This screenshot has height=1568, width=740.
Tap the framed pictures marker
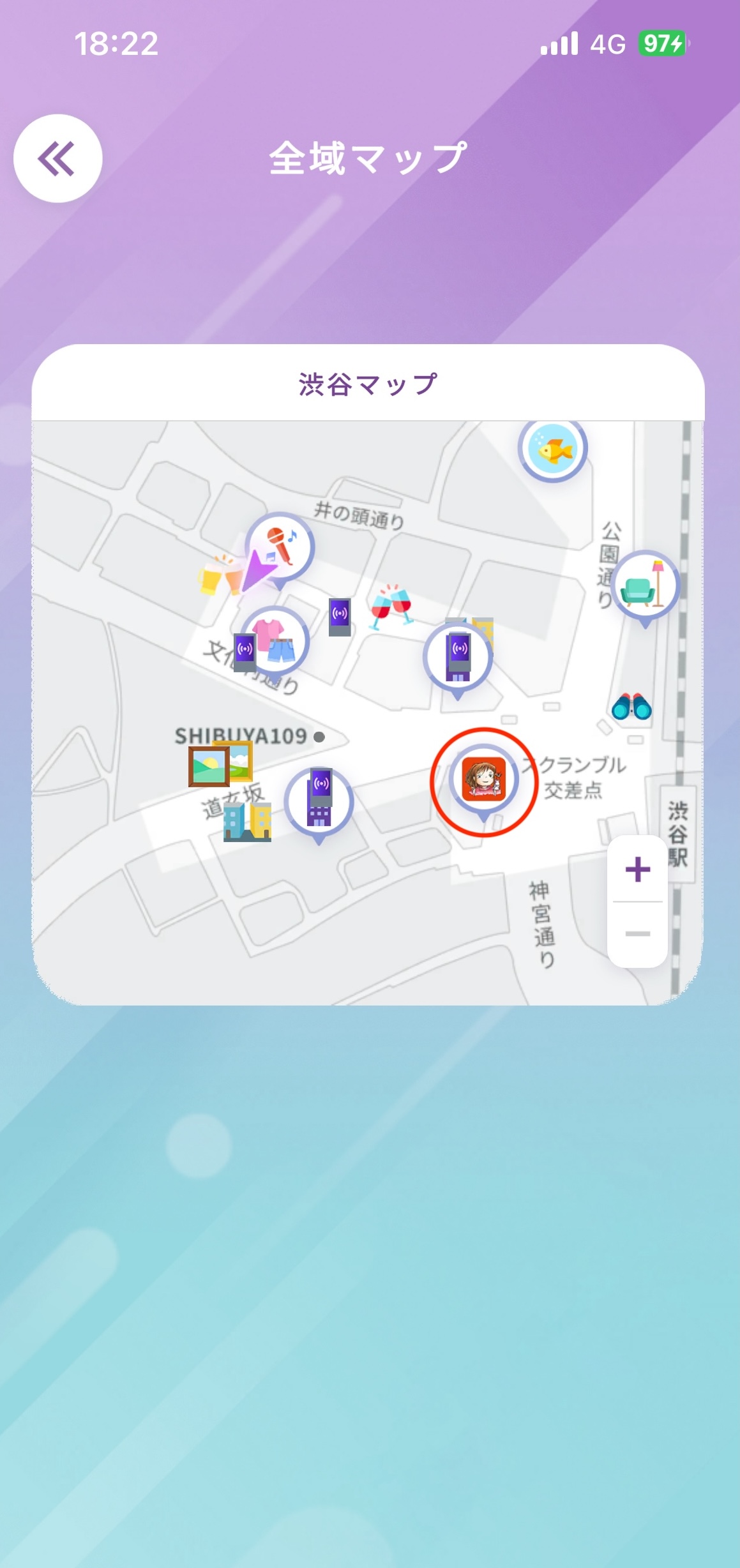[220, 764]
